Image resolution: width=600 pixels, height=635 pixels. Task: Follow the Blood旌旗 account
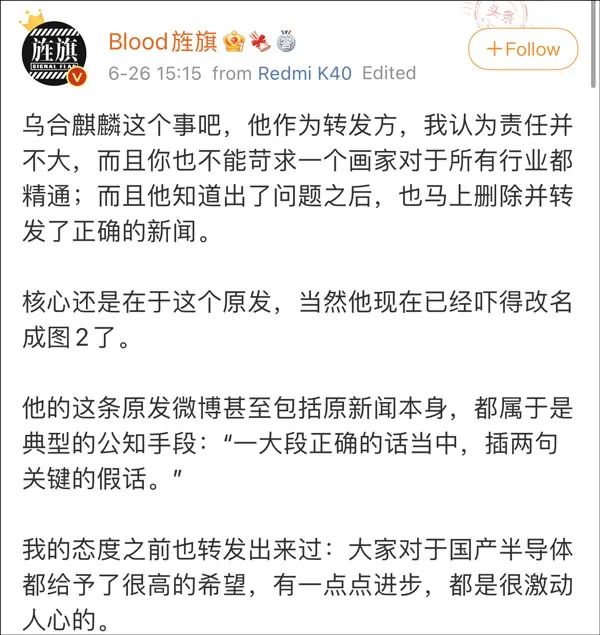click(x=523, y=49)
